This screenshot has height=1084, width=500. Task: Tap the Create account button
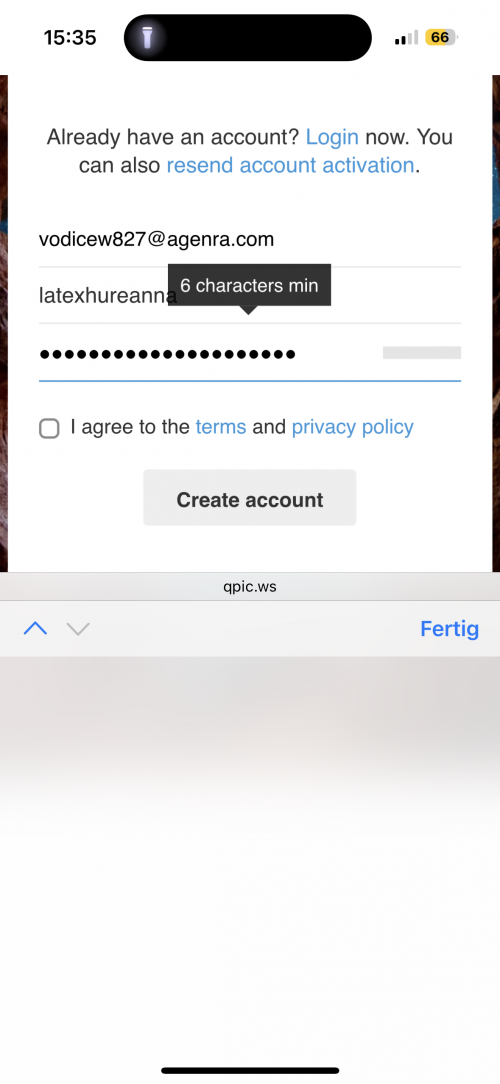tap(250, 498)
